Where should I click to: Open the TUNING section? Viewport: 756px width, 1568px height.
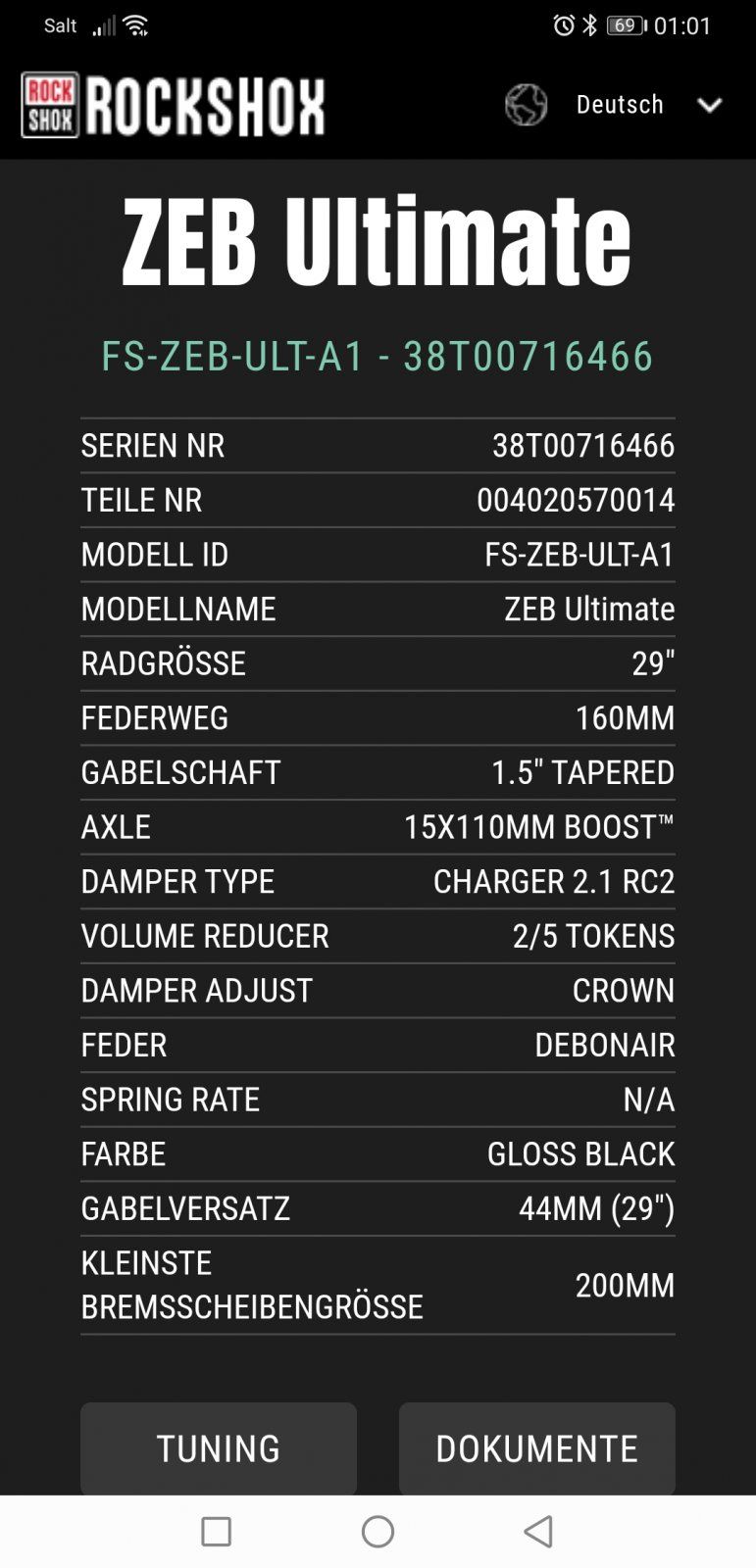[x=218, y=1447]
